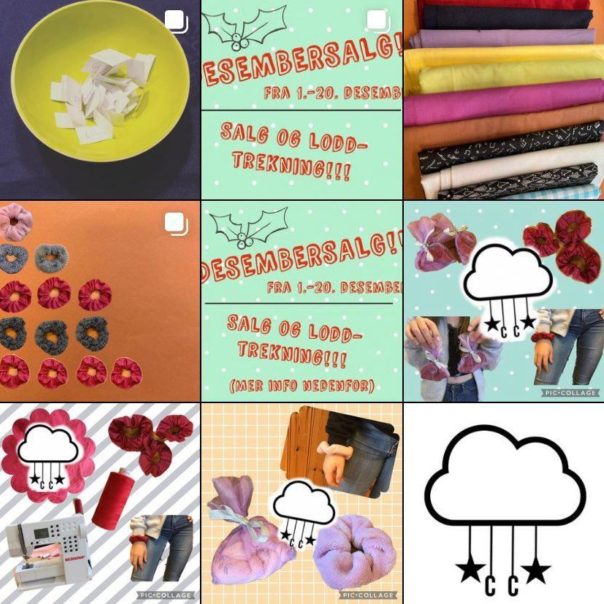604x604 pixels.
Task: Open the sewing machine and red thread collage
Action: pos(100,503)
